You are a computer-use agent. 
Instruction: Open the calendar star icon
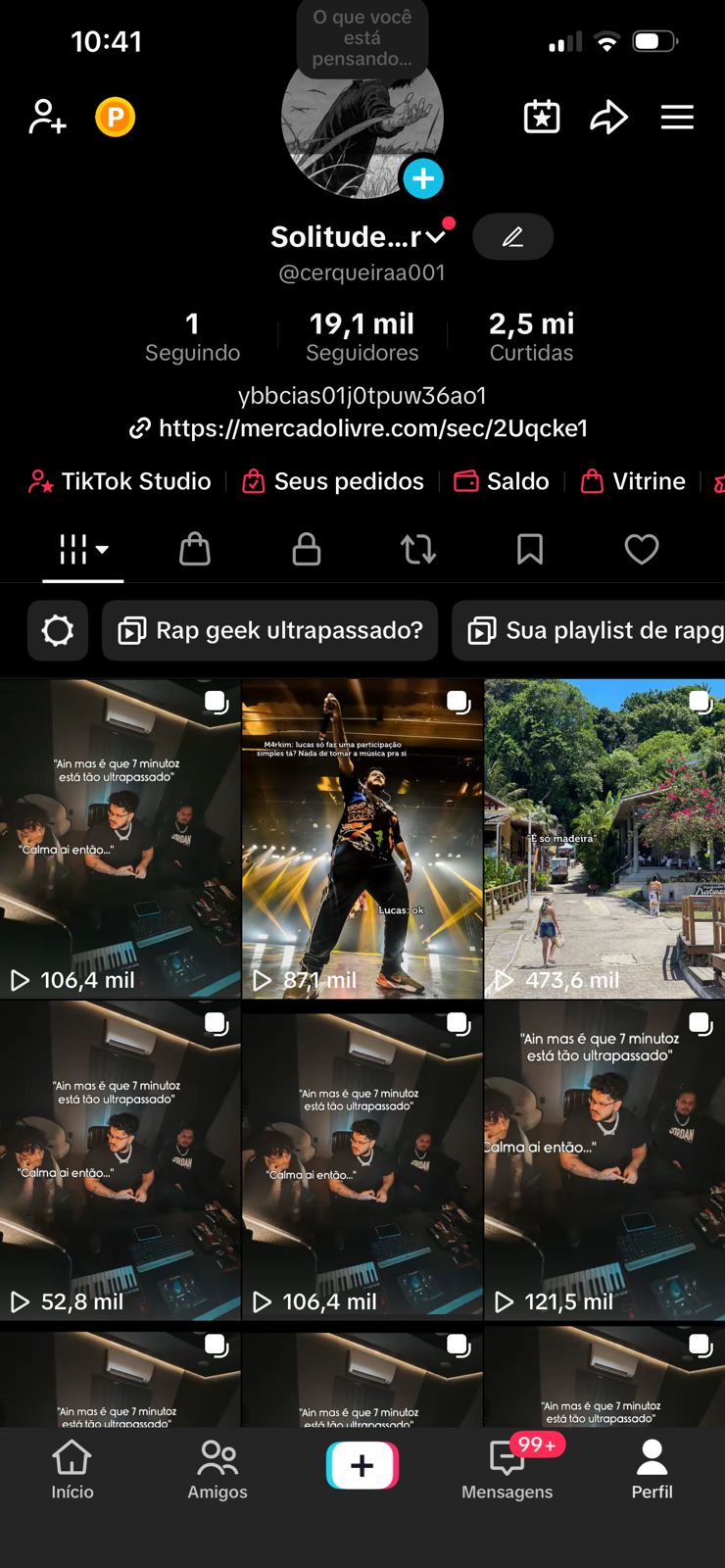542,118
